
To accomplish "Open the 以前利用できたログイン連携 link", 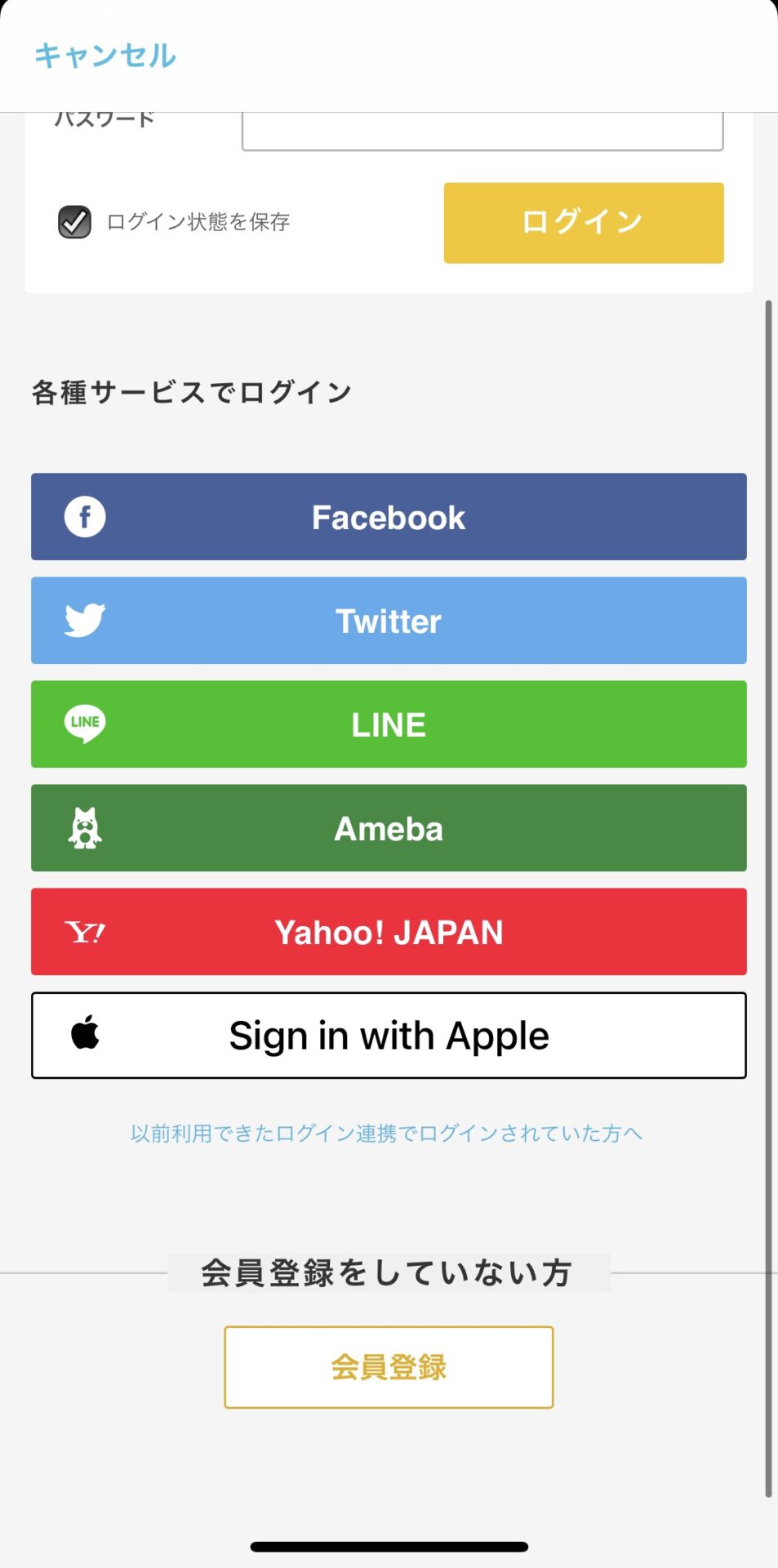I will [386, 1134].
